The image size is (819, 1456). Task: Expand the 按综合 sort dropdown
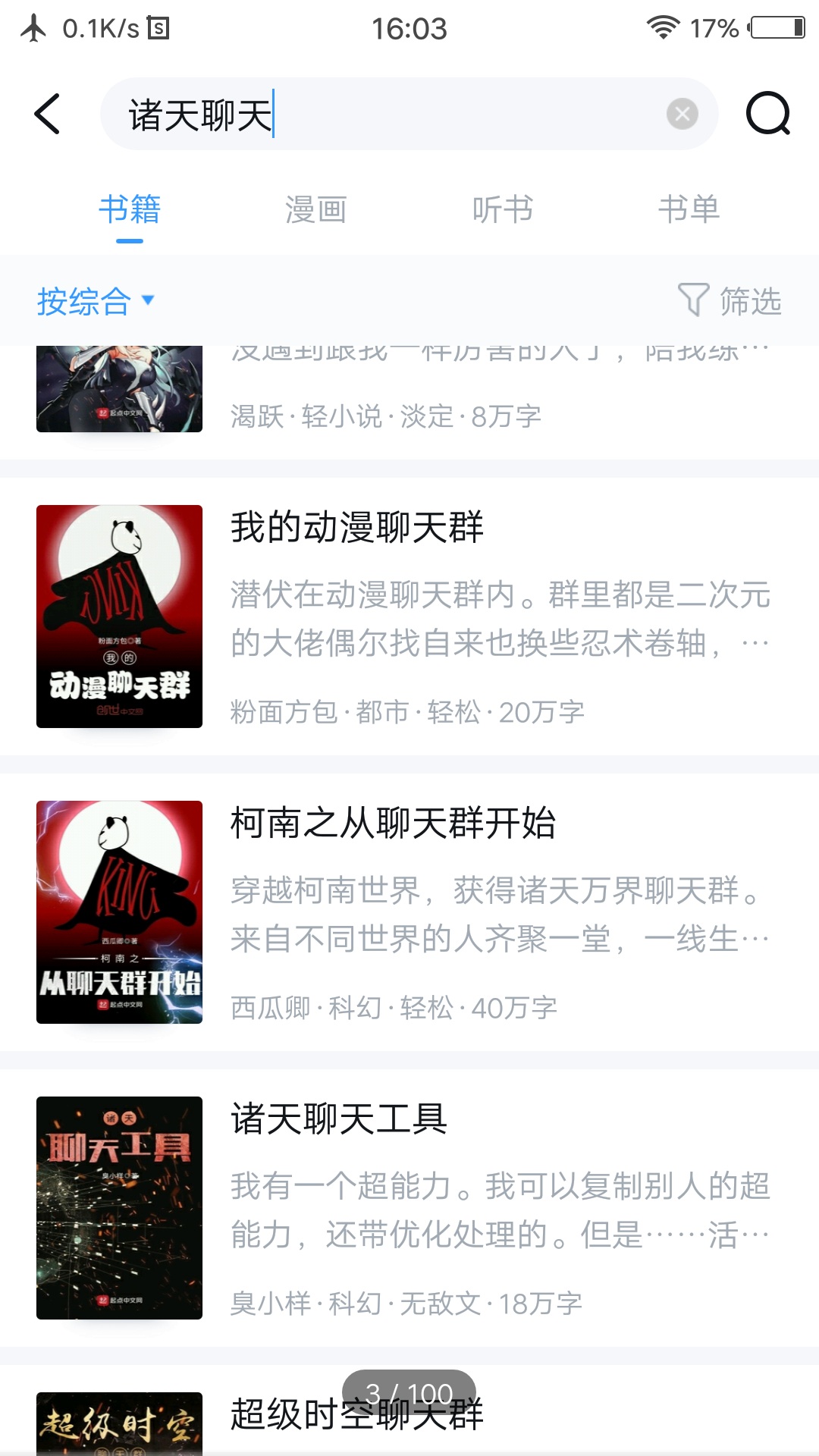click(96, 301)
